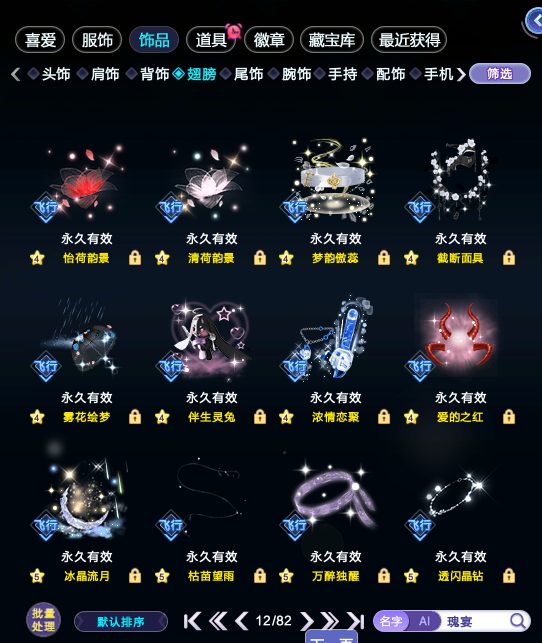Open the 爱的之红 item
This screenshot has width=542, height=643.
[459, 342]
